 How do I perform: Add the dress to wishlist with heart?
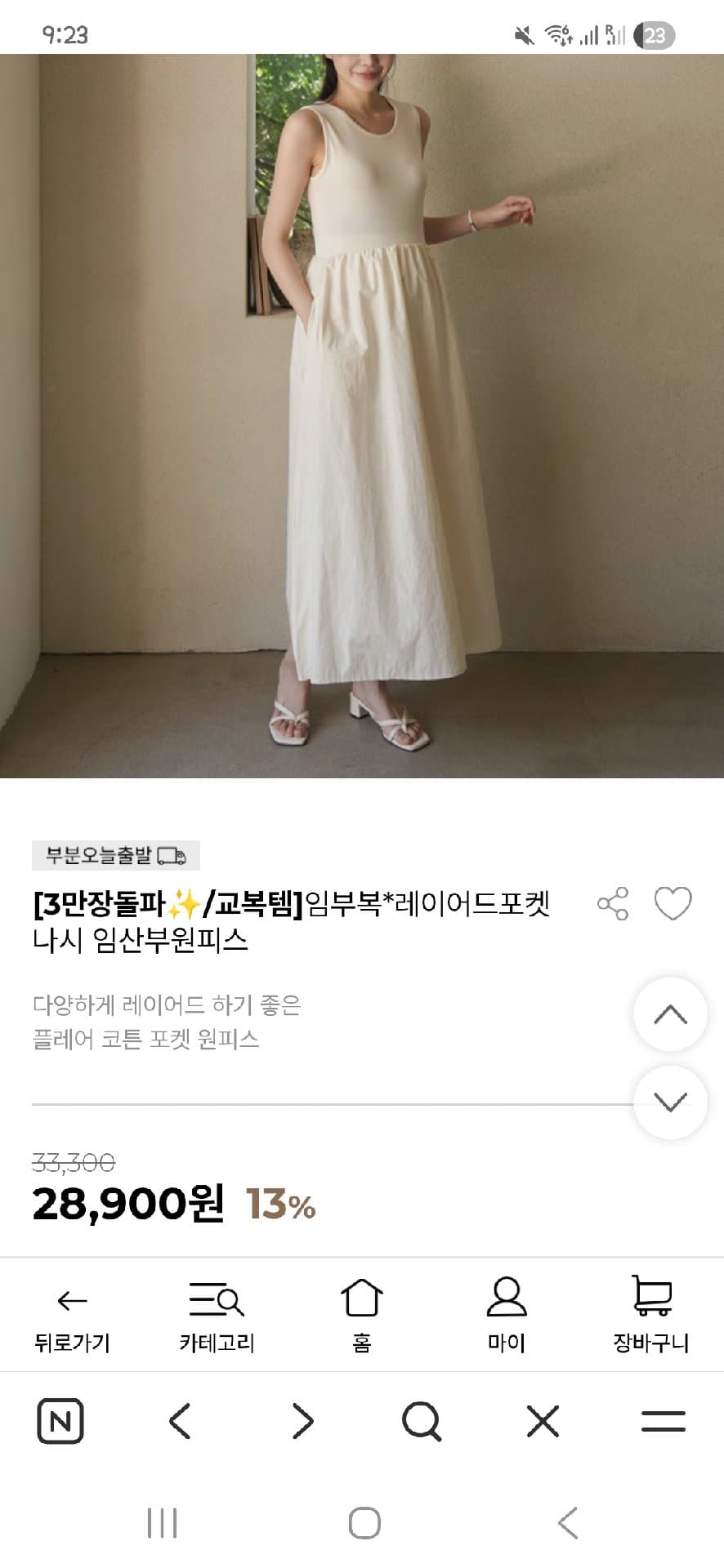pyautogui.click(x=673, y=903)
